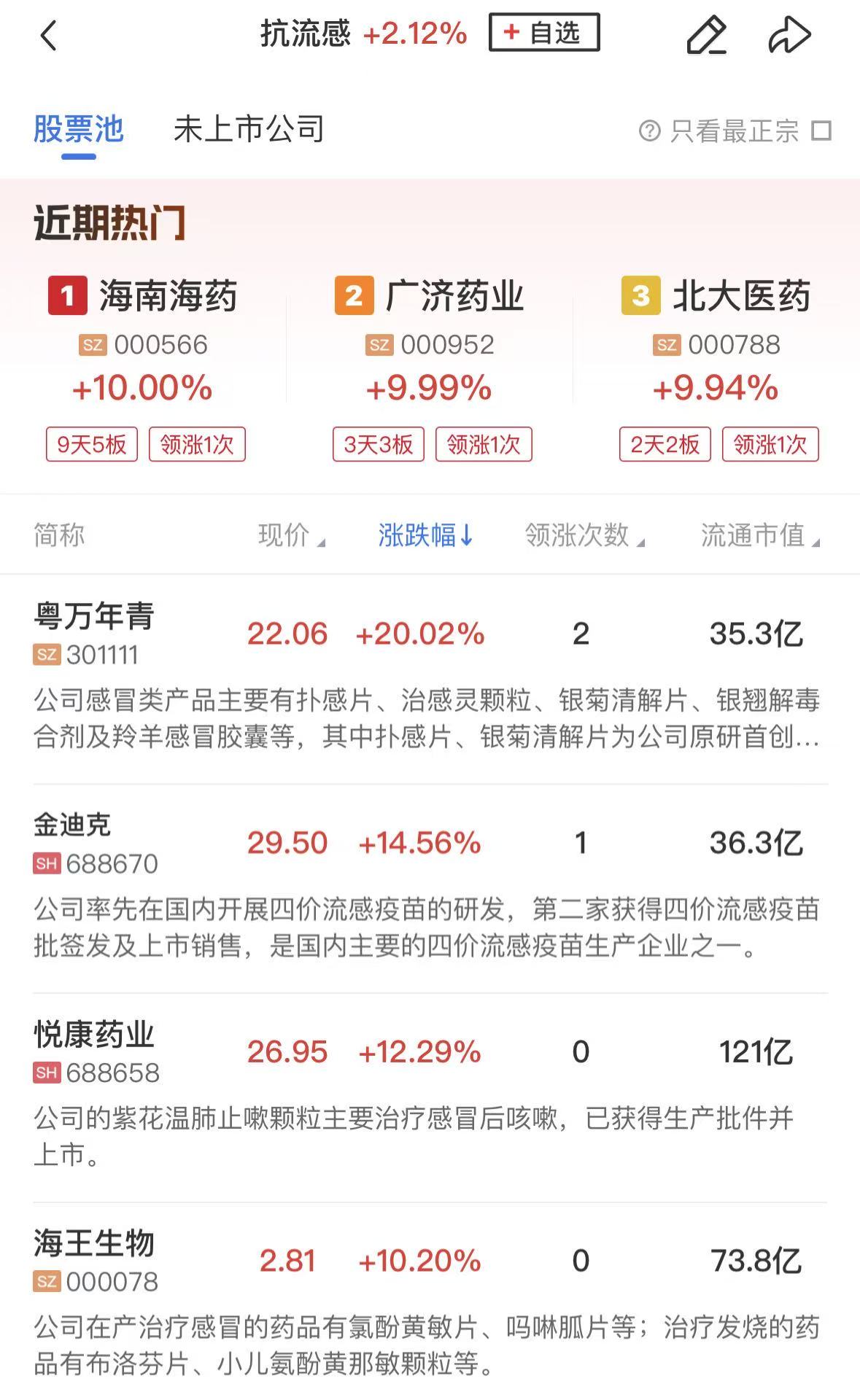Open 粤万年青 stock details
The height and width of the screenshot is (1400, 860).
95,633
